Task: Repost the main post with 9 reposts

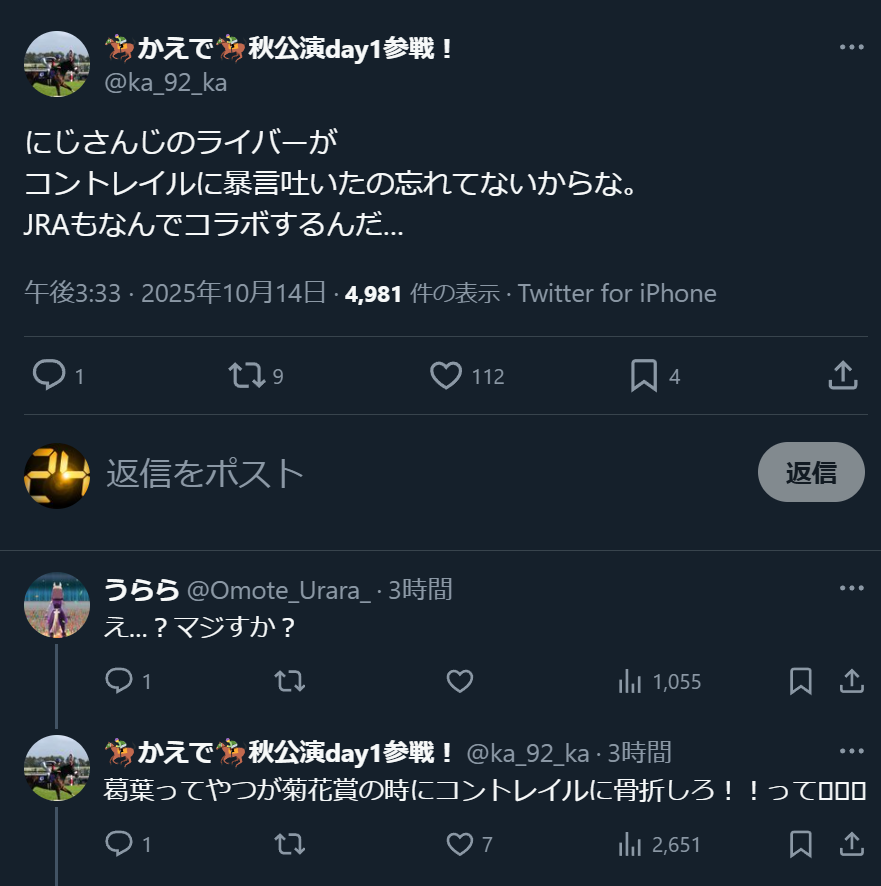Action: click(x=246, y=376)
